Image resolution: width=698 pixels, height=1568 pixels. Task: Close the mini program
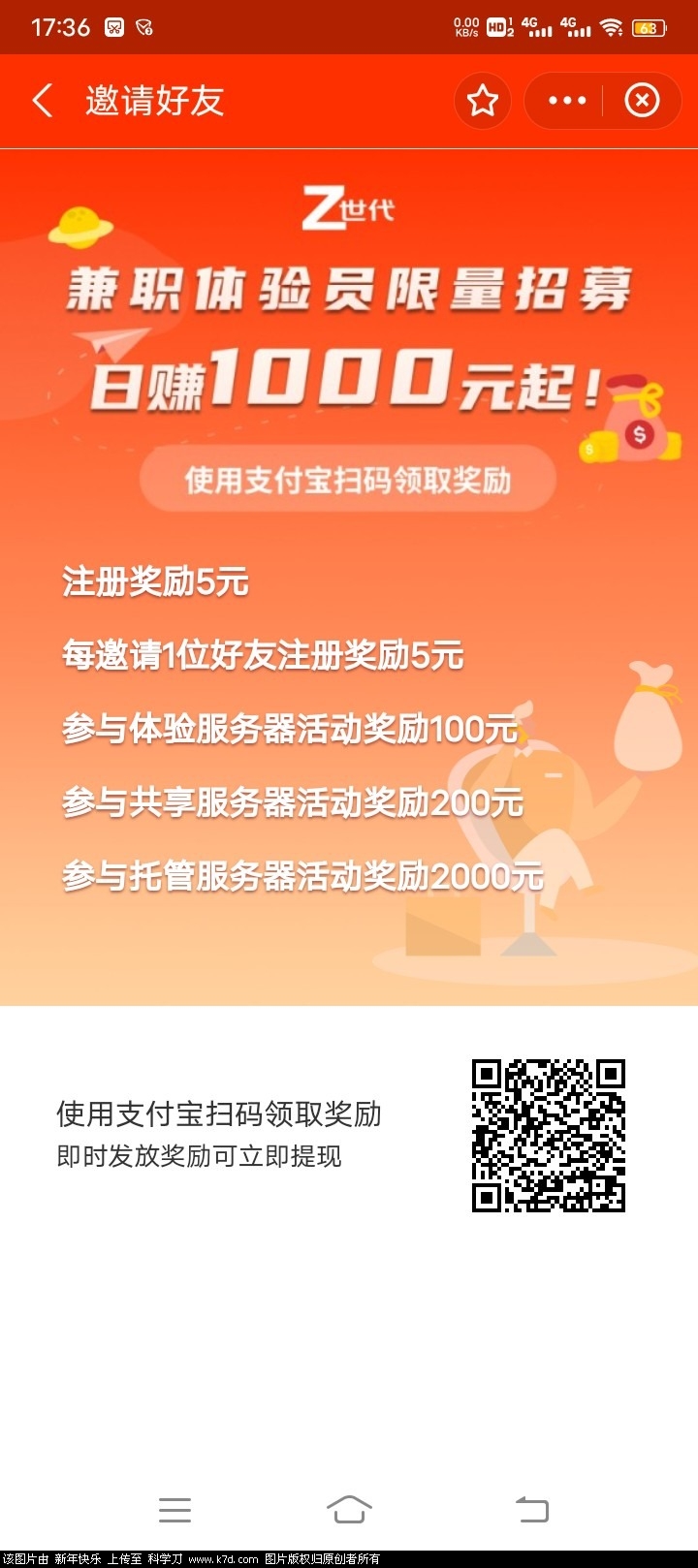pyautogui.click(x=641, y=101)
